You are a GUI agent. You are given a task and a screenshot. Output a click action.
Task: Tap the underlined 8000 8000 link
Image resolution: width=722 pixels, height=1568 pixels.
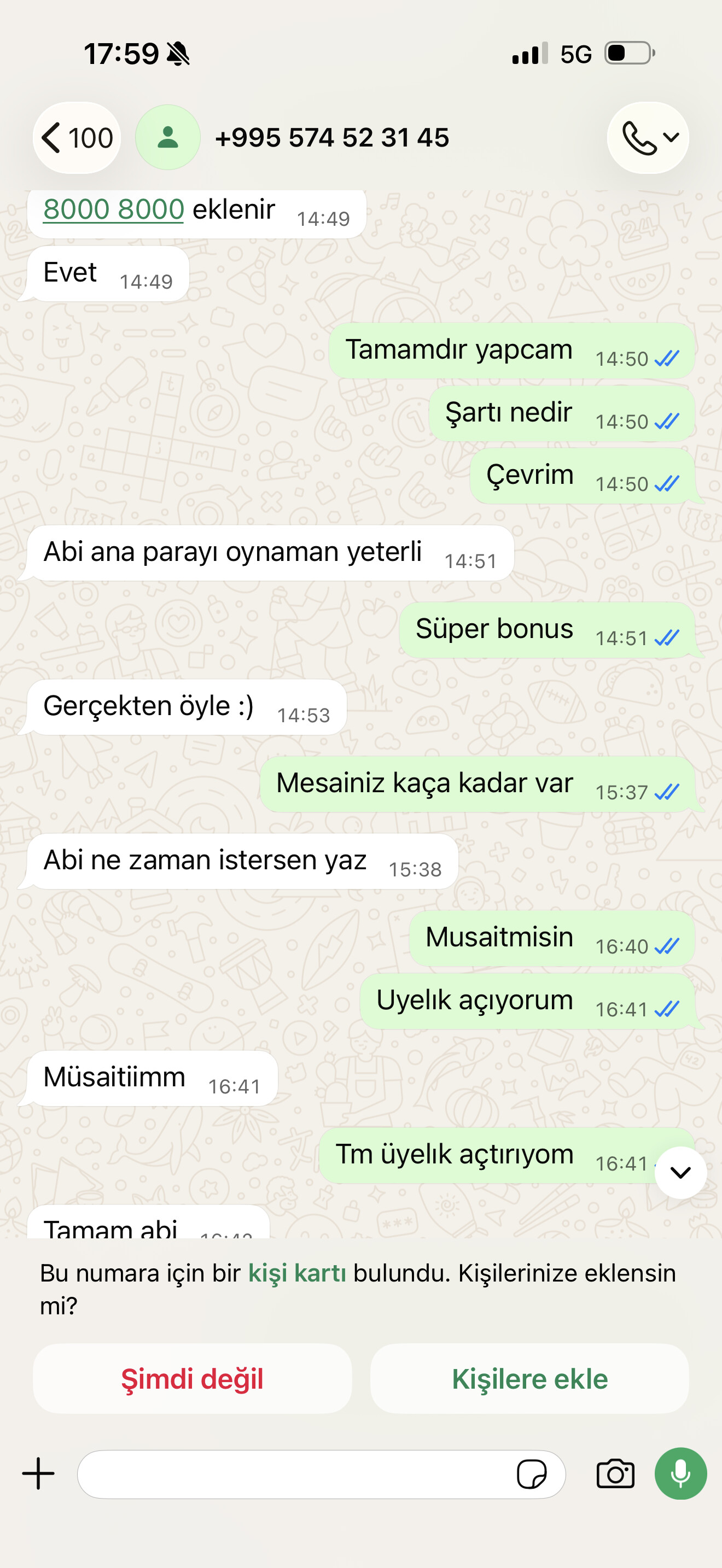[113, 209]
